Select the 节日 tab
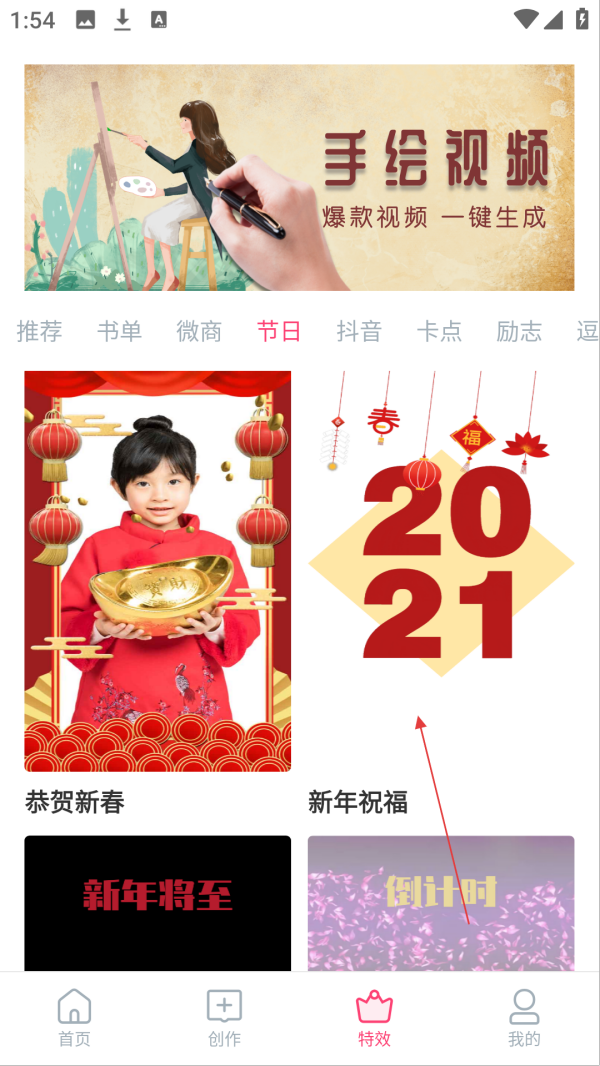 click(279, 332)
